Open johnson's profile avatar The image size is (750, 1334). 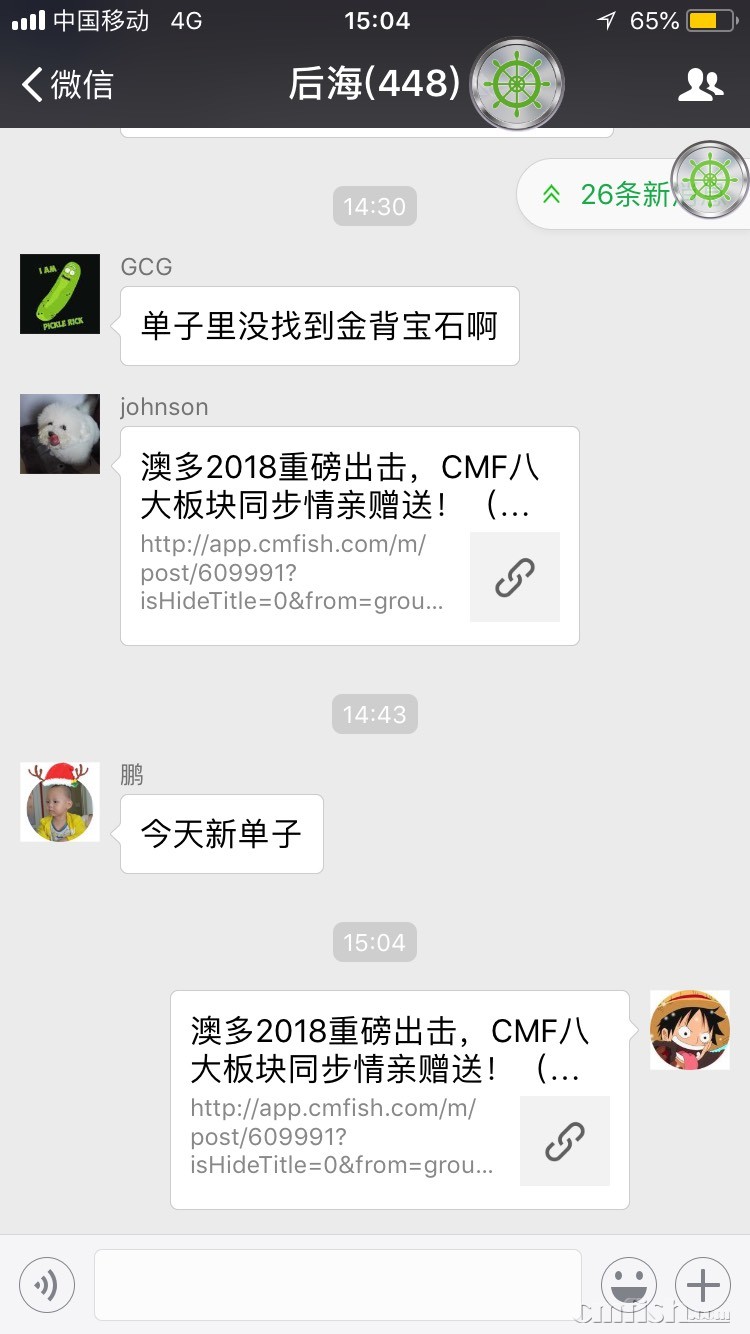point(60,434)
